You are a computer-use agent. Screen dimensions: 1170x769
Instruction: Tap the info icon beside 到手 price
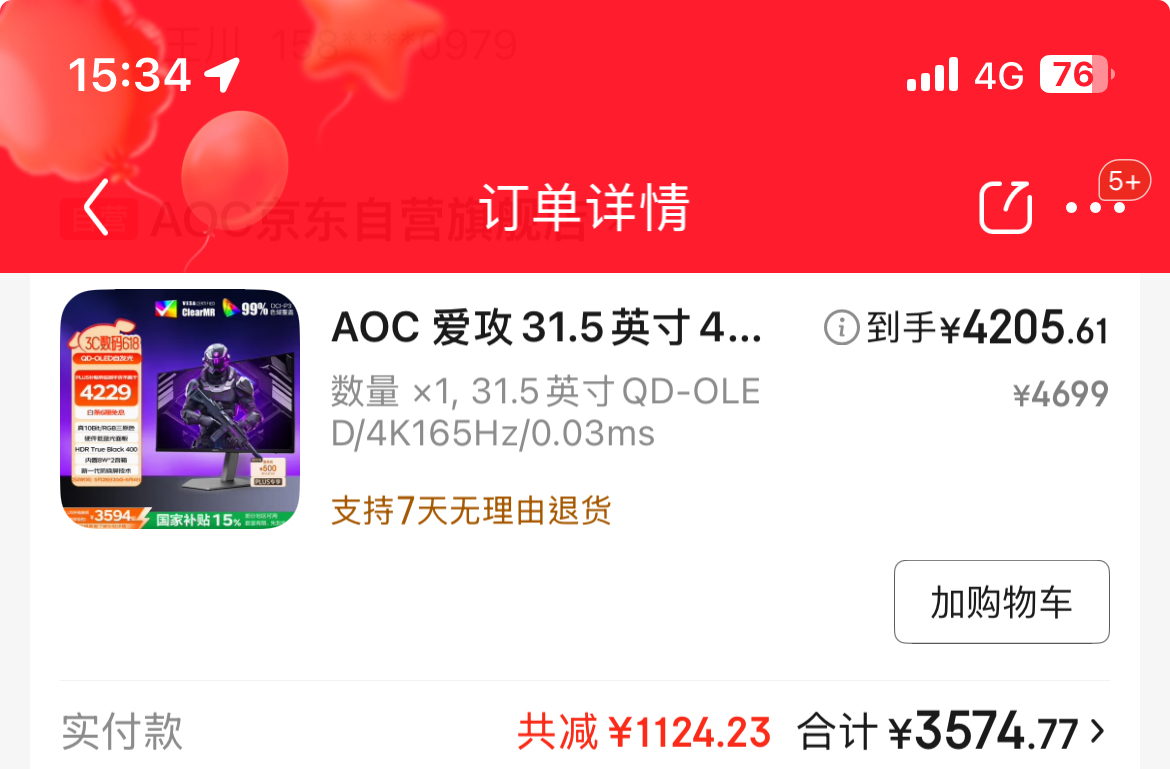pyautogui.click(x=841, y=327)
